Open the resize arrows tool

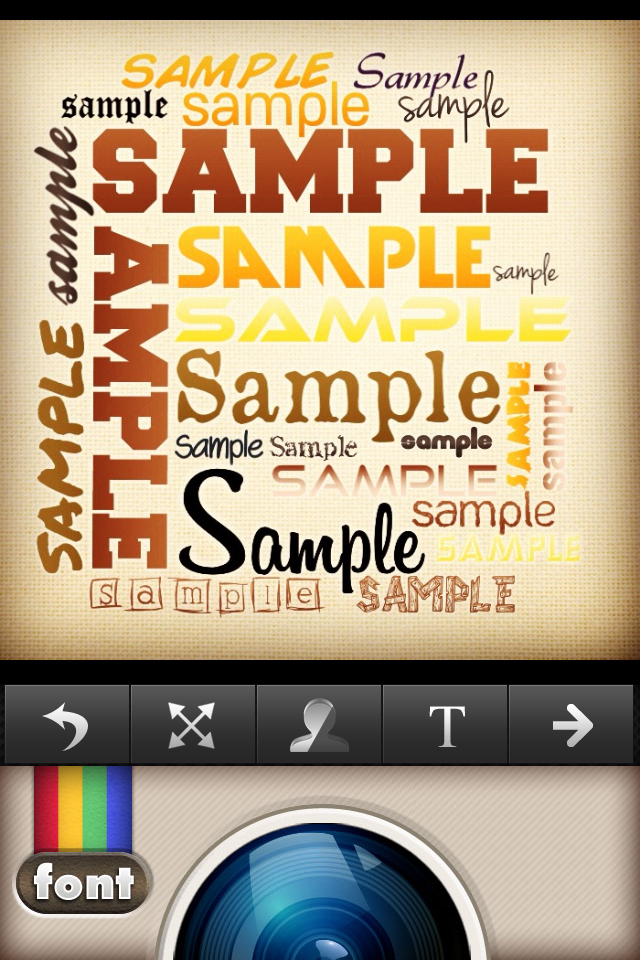point(192,725)
